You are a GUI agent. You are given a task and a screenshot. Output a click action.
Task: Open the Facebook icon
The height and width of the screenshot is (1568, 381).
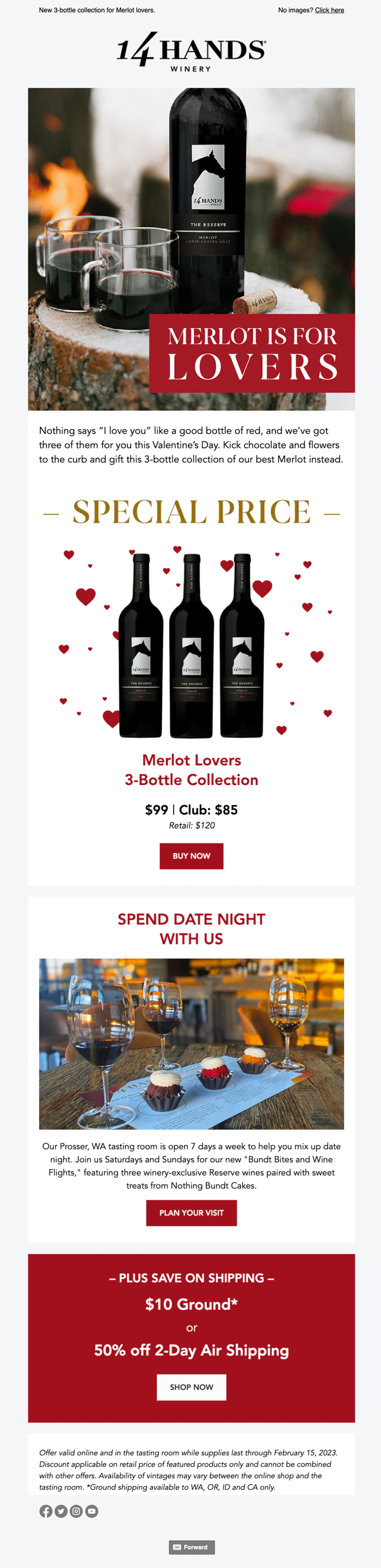[46, 1511]
